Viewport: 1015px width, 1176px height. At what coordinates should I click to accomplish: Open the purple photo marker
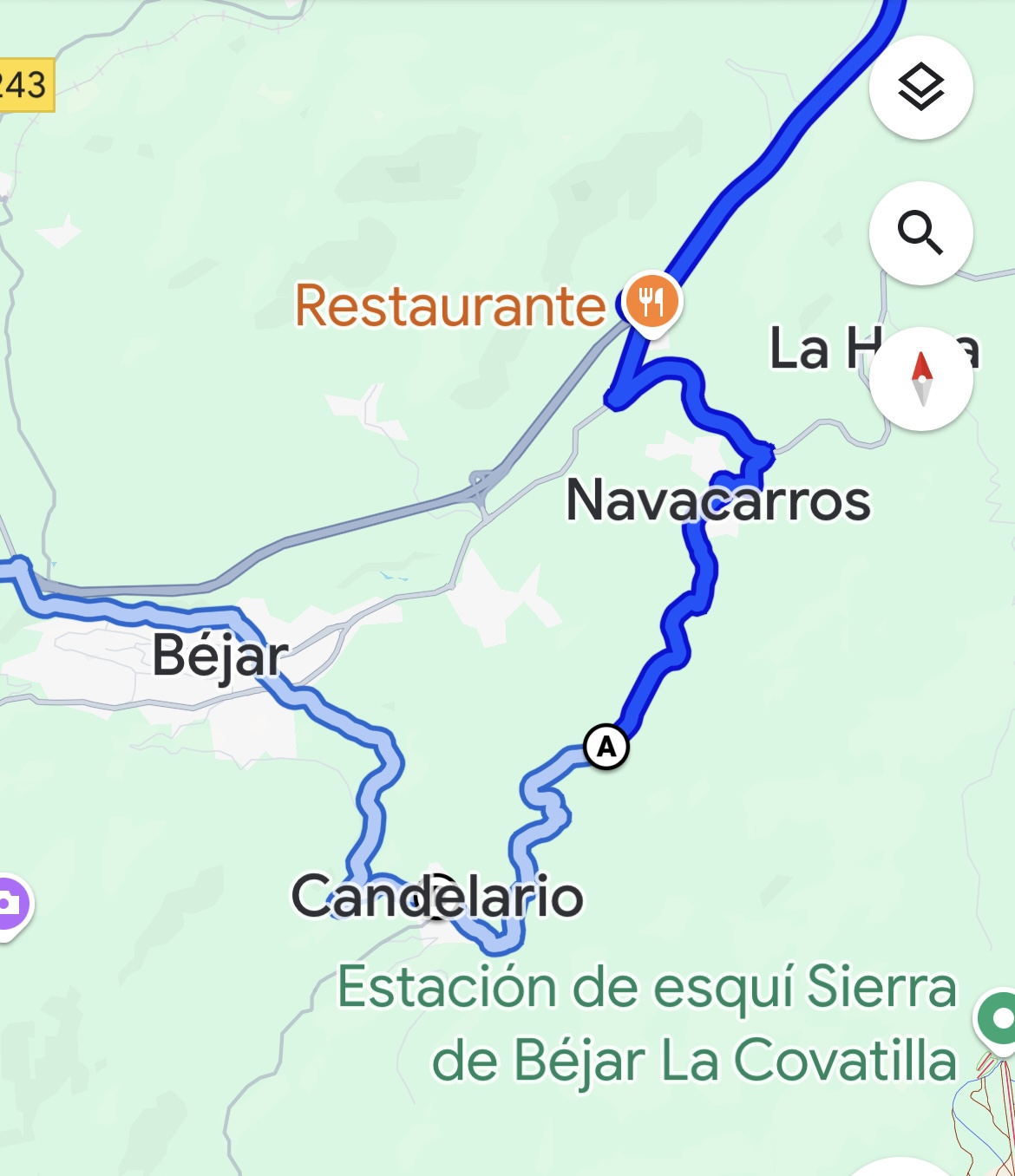coord(9,904)
